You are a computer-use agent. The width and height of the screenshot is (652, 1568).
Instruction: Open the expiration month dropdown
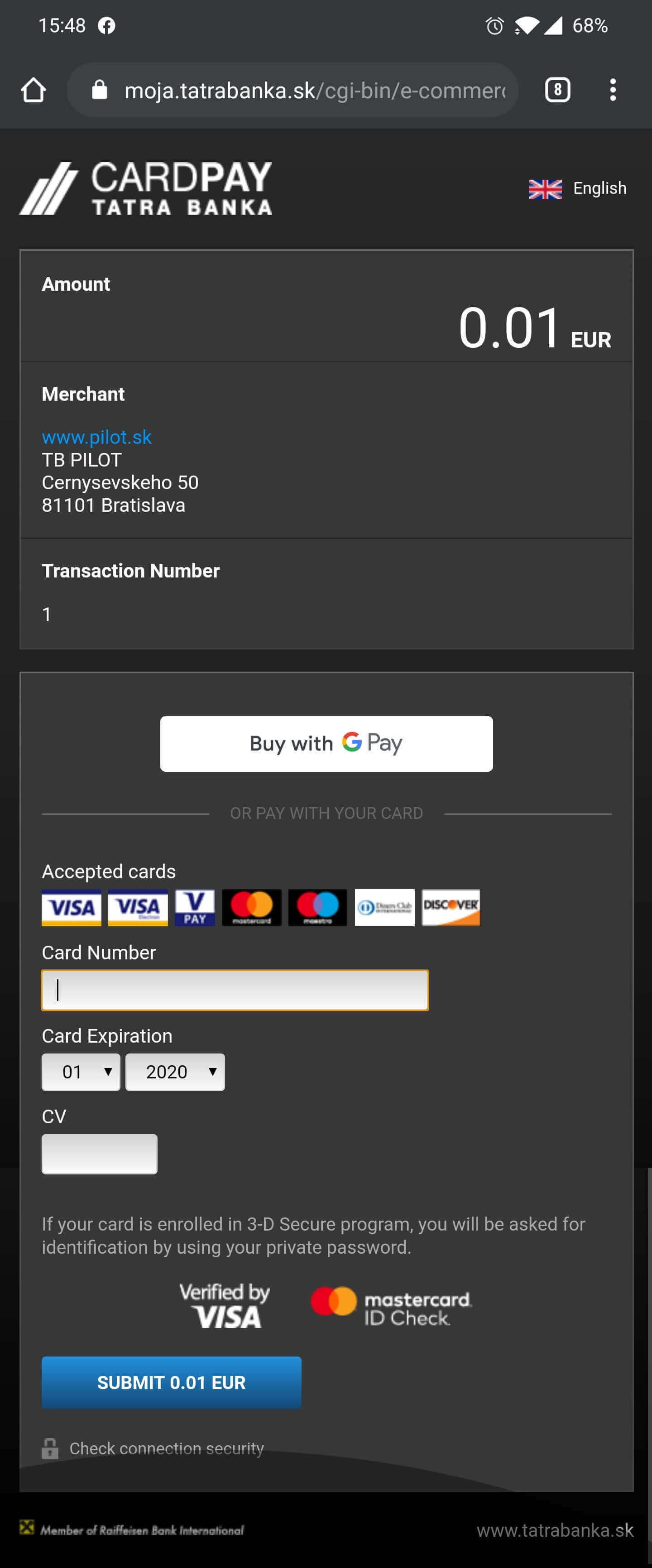(81, 1072)
